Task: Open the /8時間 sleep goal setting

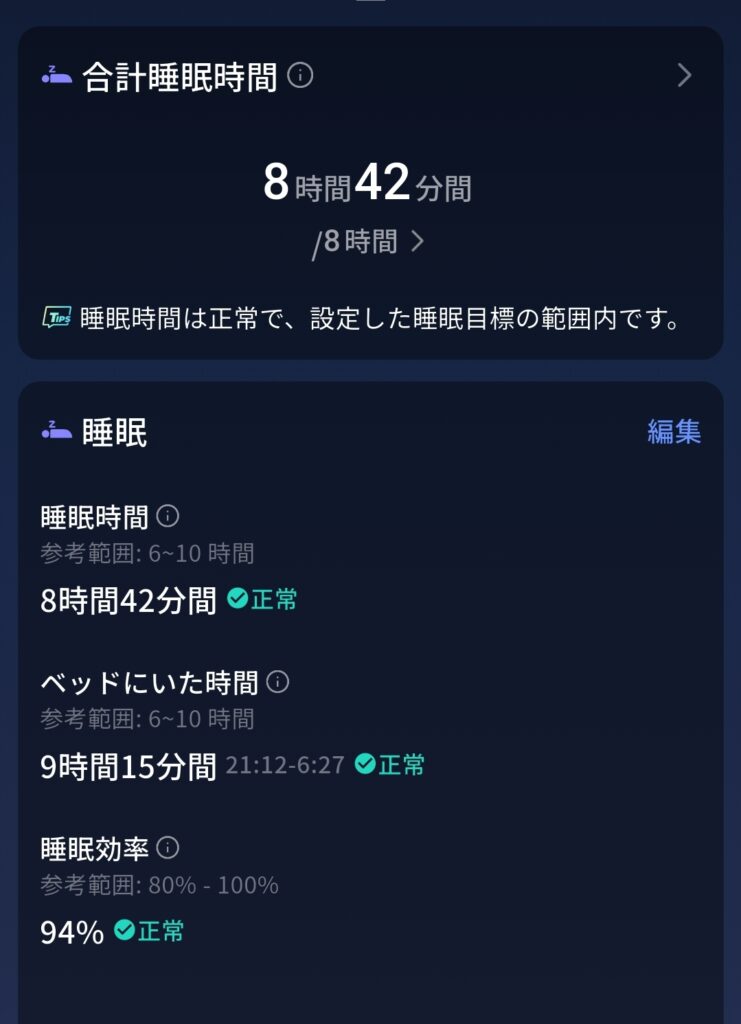Action: pos(369,242)
